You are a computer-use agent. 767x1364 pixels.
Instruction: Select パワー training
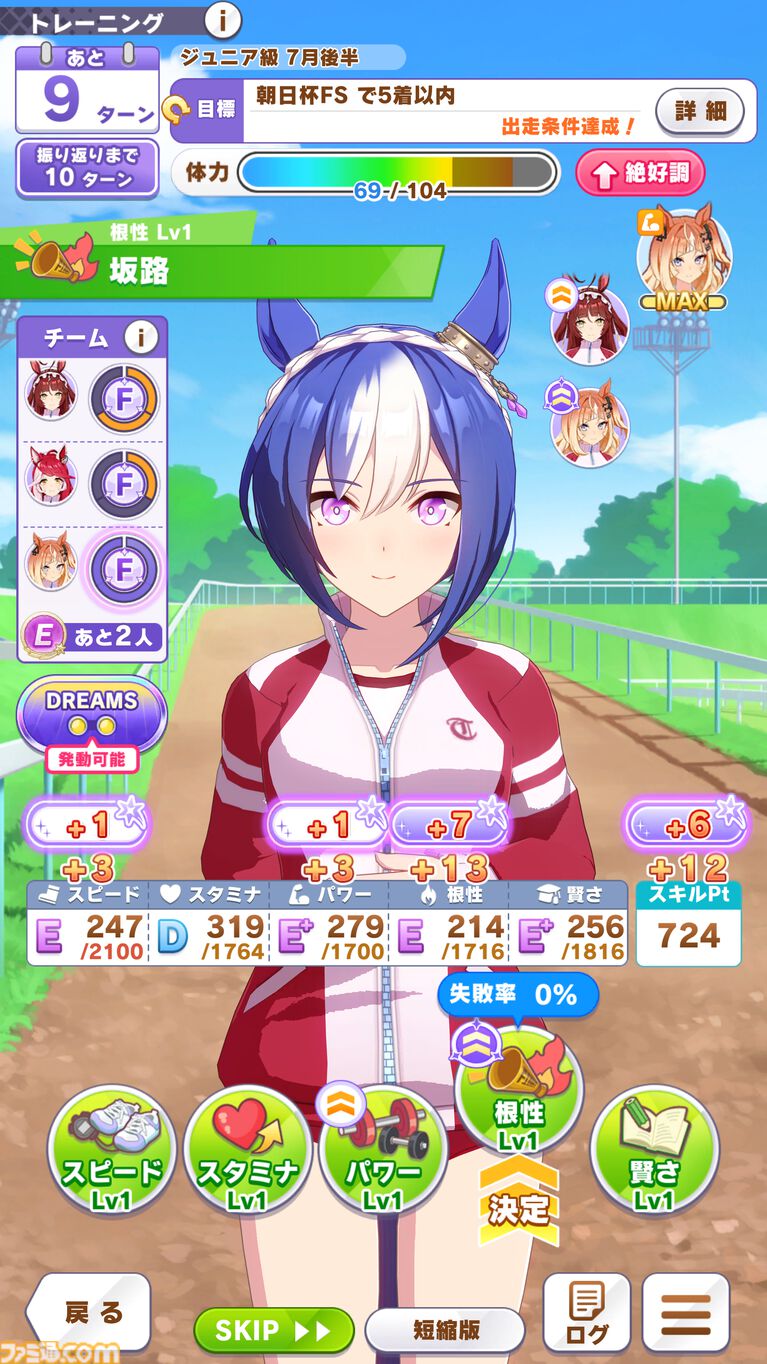(x=383, y=1150)
